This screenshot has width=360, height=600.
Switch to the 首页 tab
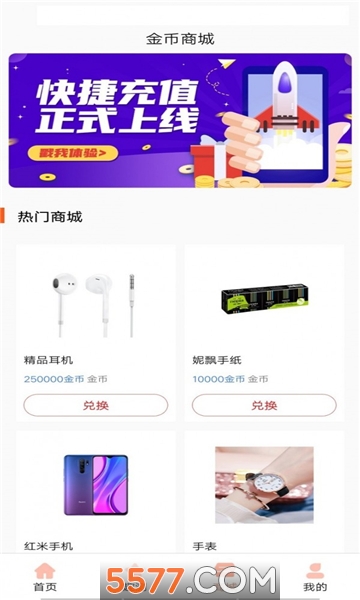click(x=45, y=577)
